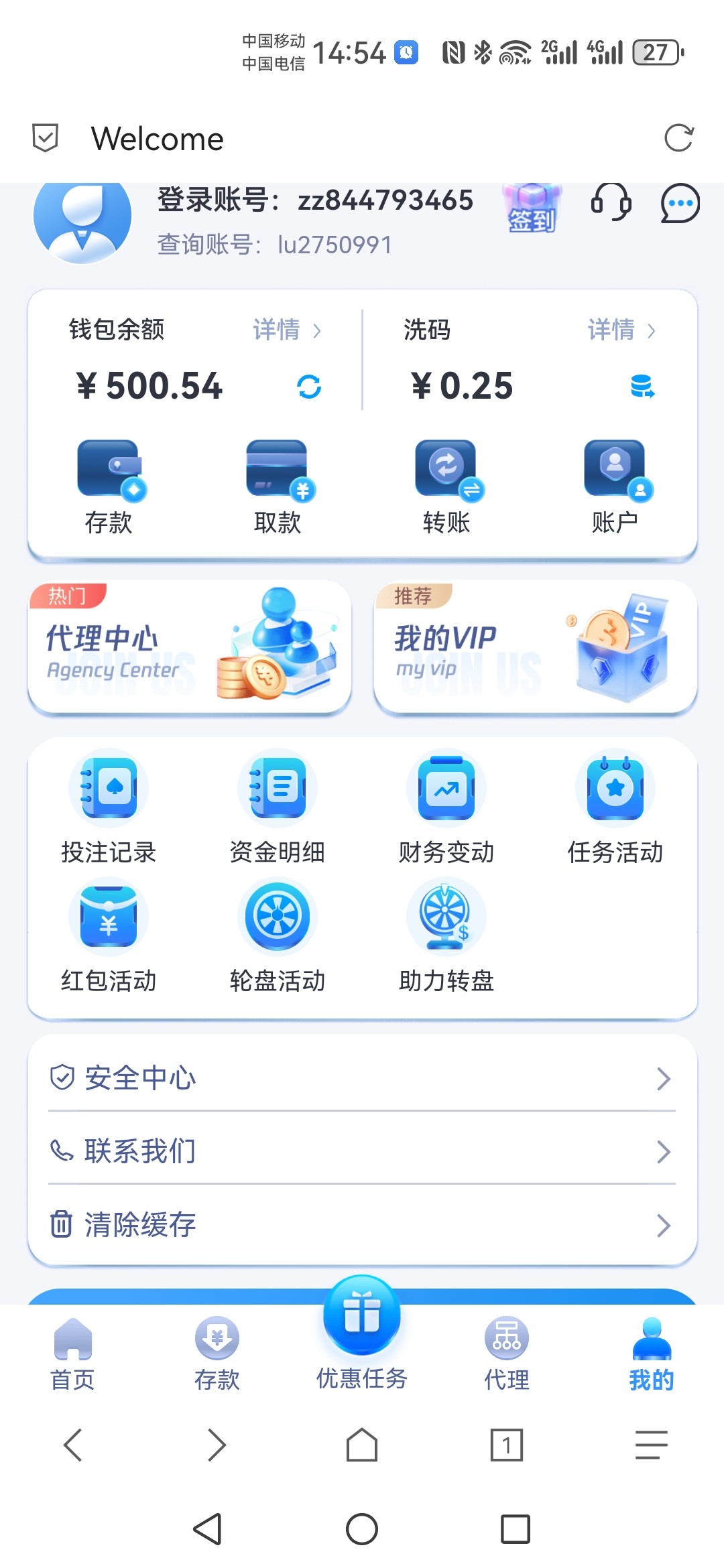Reload the page with the refresh icon
Viewport: 724px width, 1568px height.
click(678, 139)
